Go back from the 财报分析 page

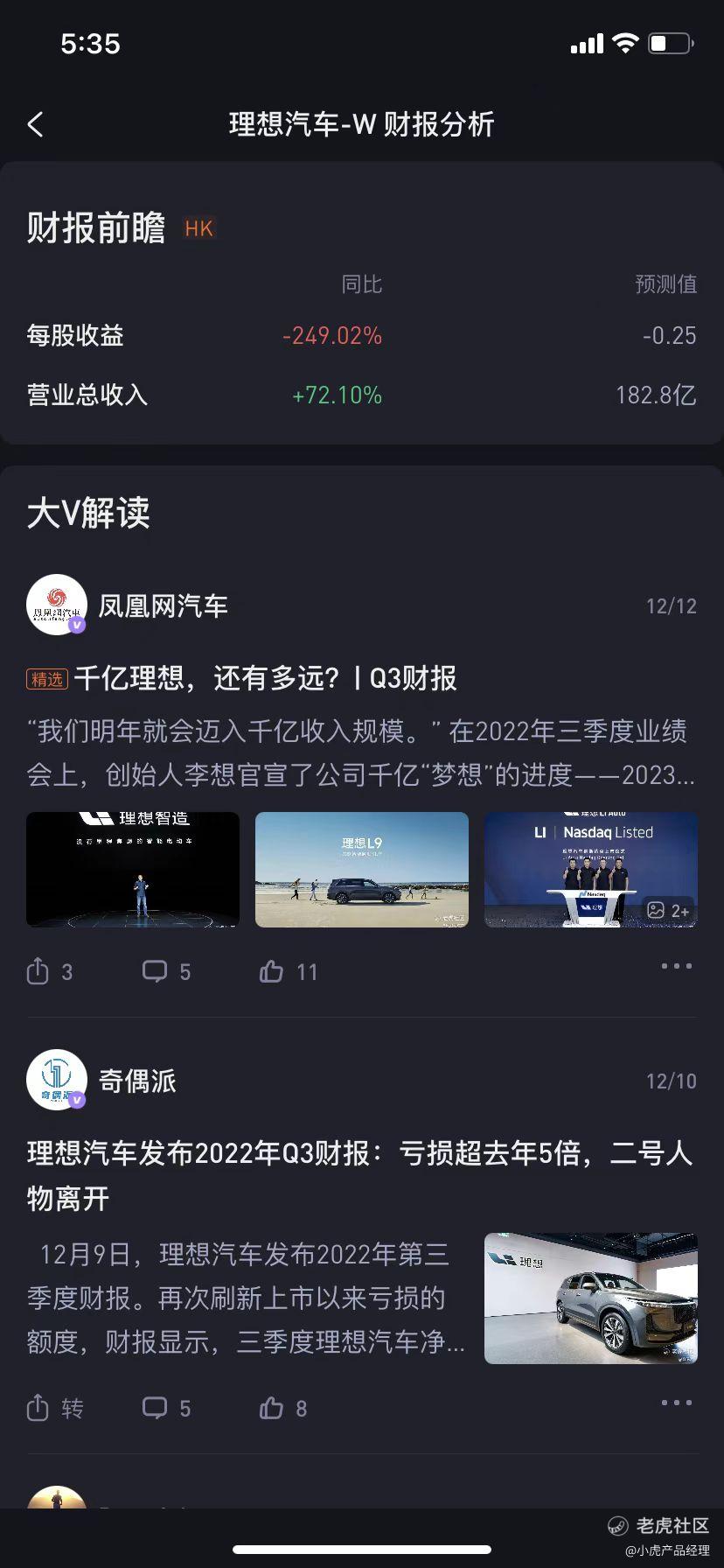point(36,124)
